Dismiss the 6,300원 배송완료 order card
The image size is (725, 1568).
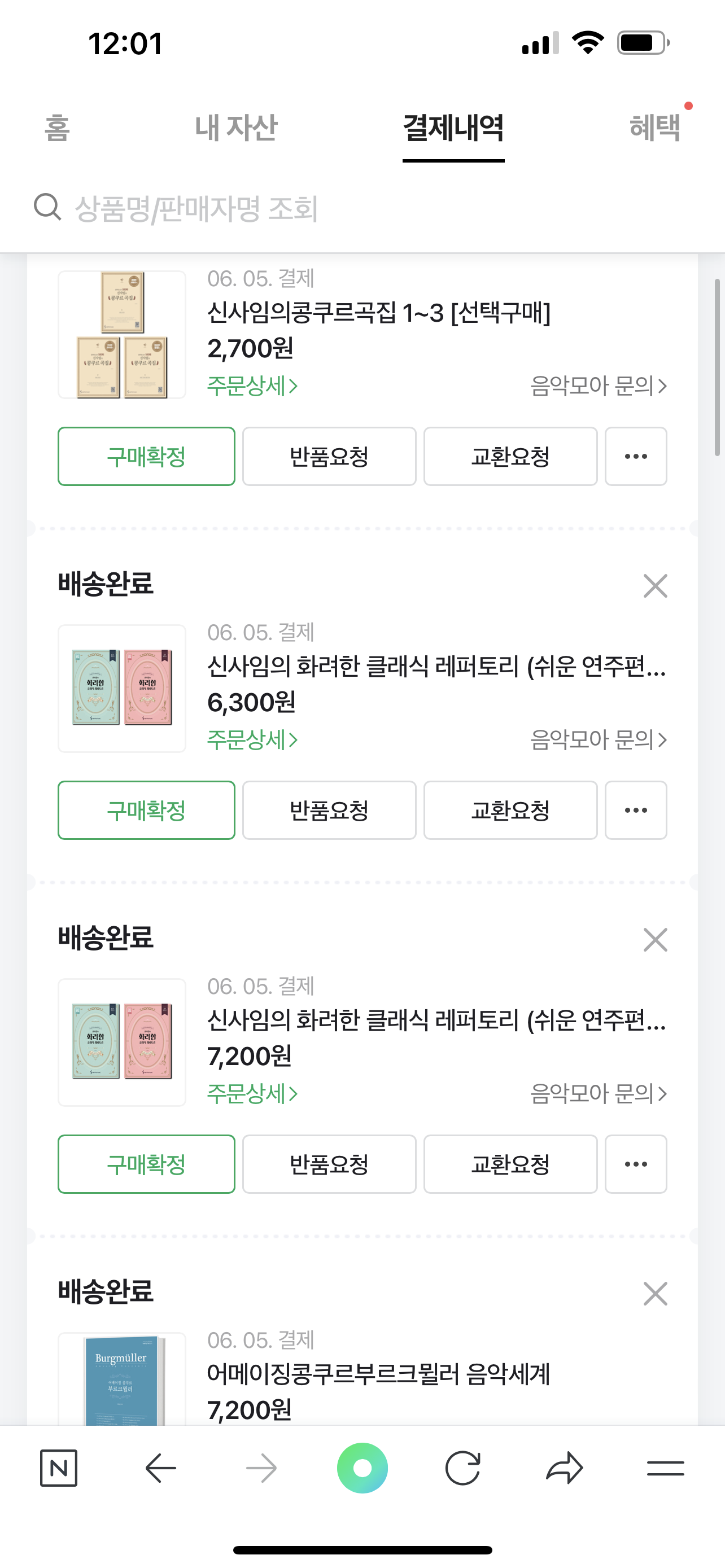(x=655, y=585)
